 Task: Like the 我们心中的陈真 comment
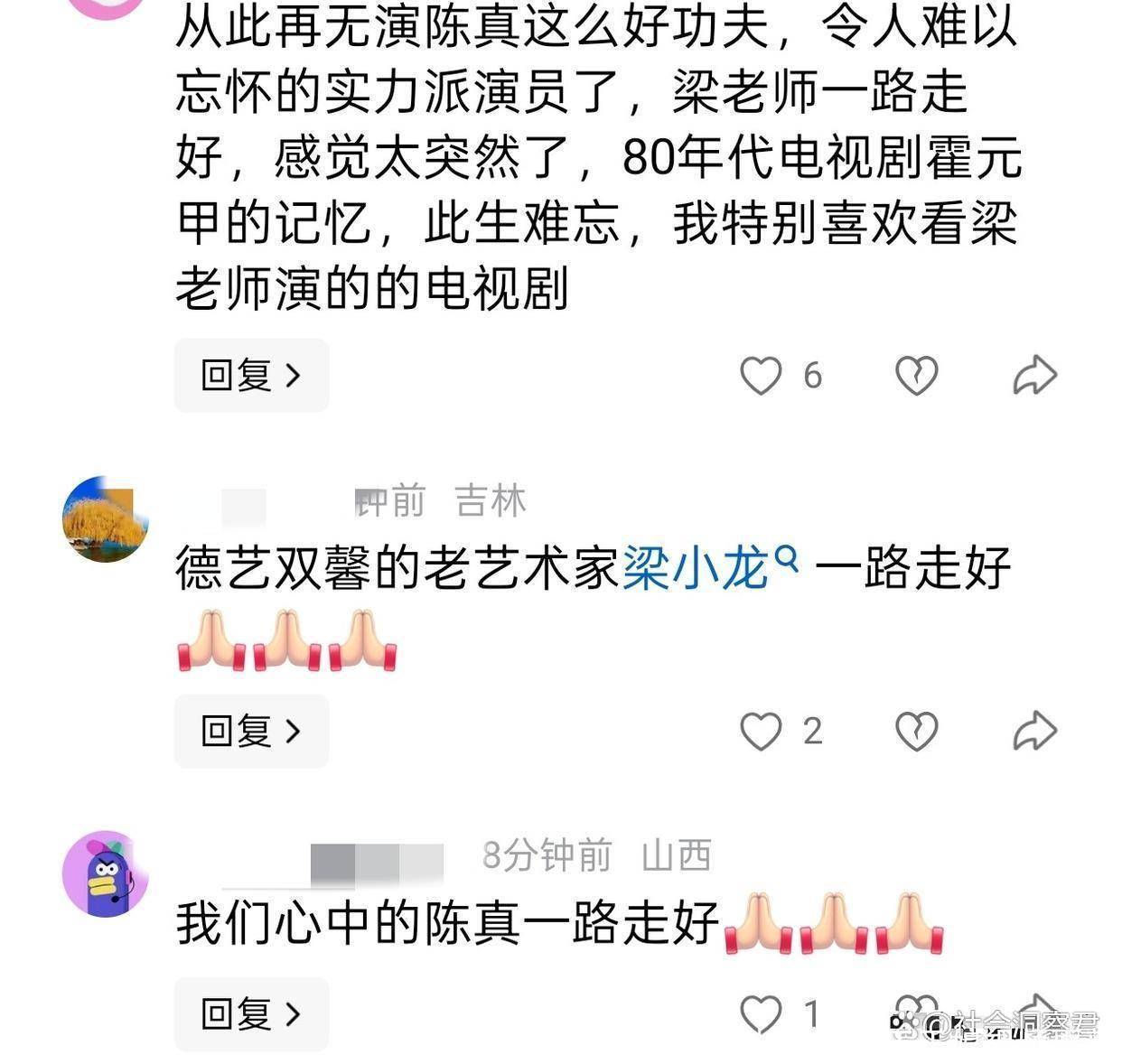[x=761, y=1015]
